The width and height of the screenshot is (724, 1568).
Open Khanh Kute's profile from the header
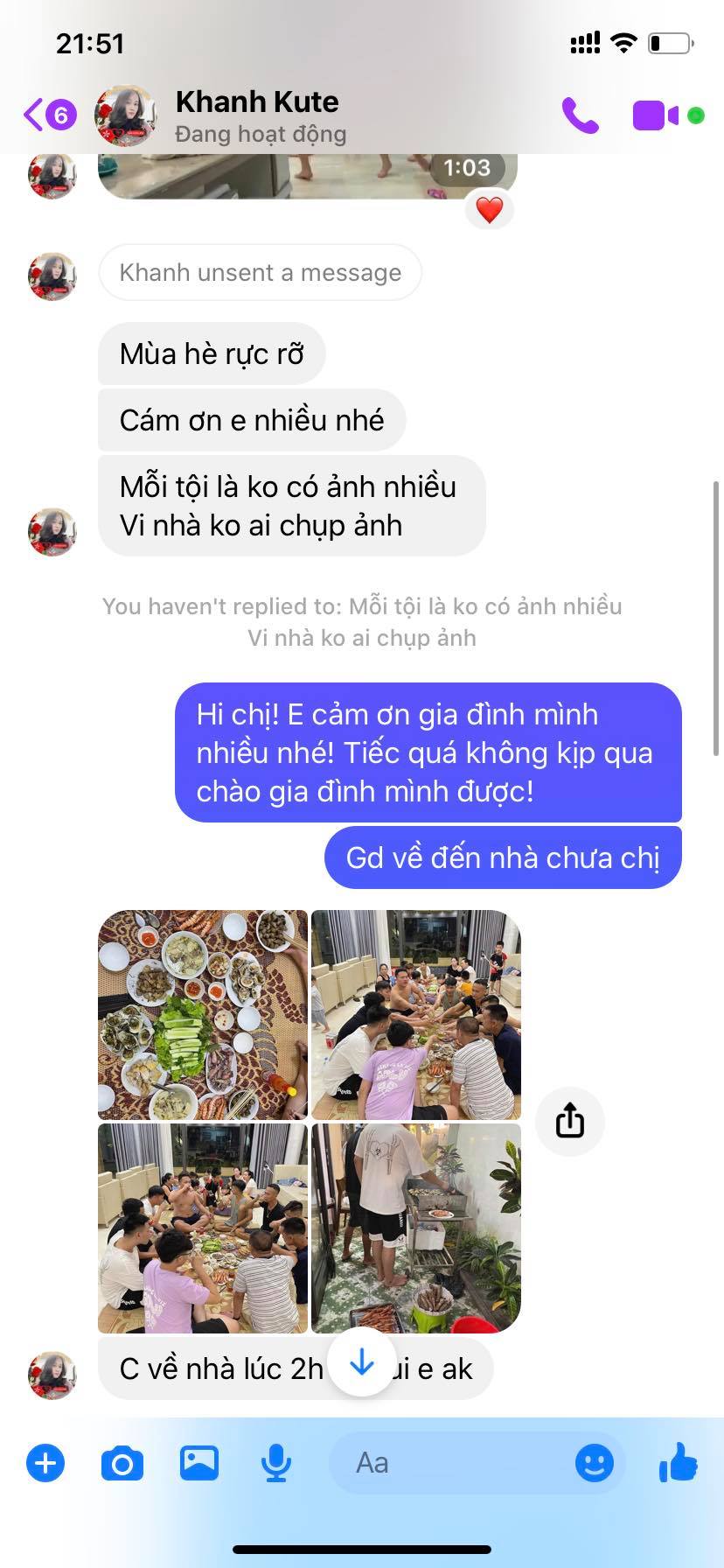pos(256,115)
